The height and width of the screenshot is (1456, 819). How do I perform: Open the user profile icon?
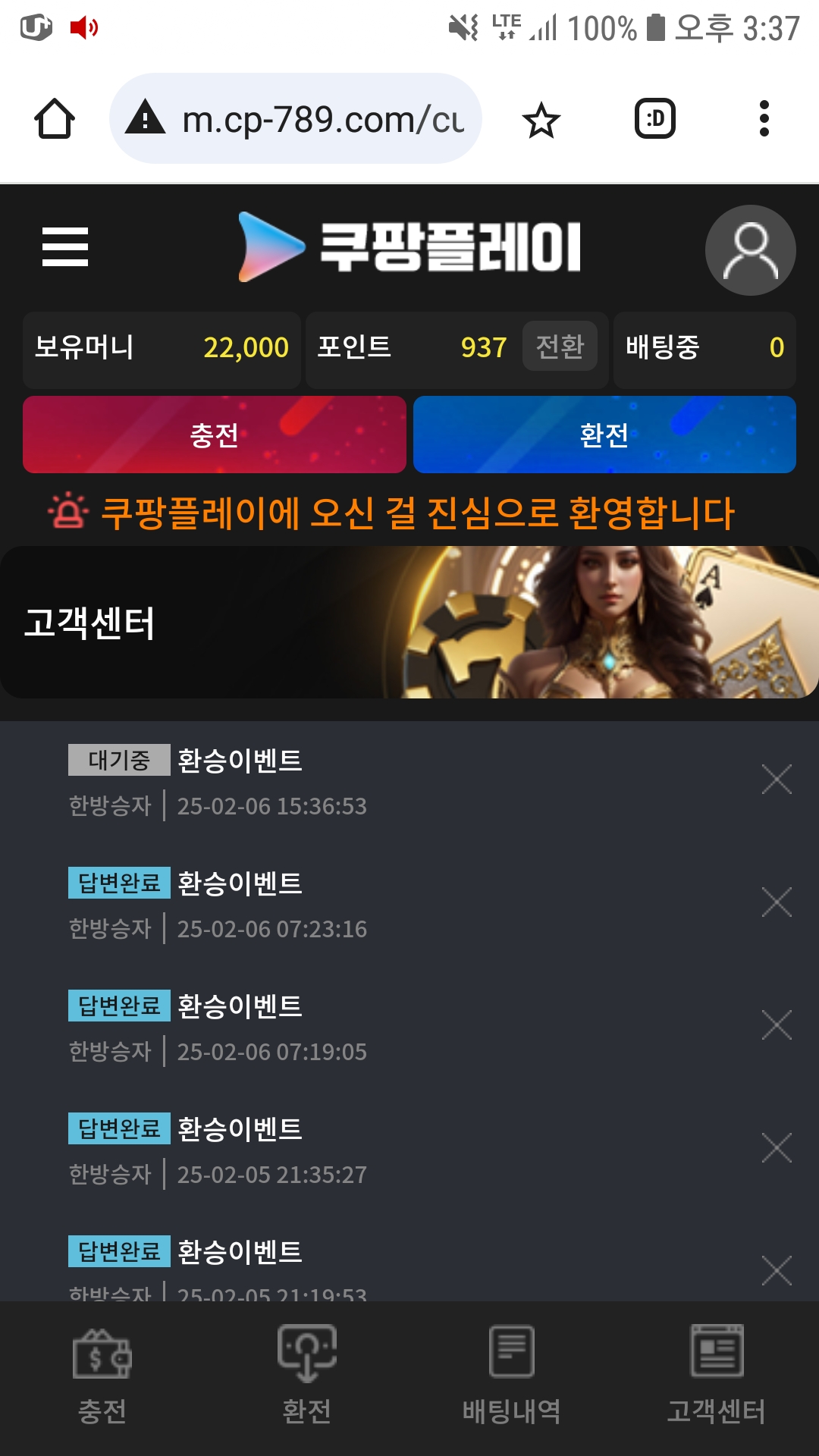pos(750,250)
